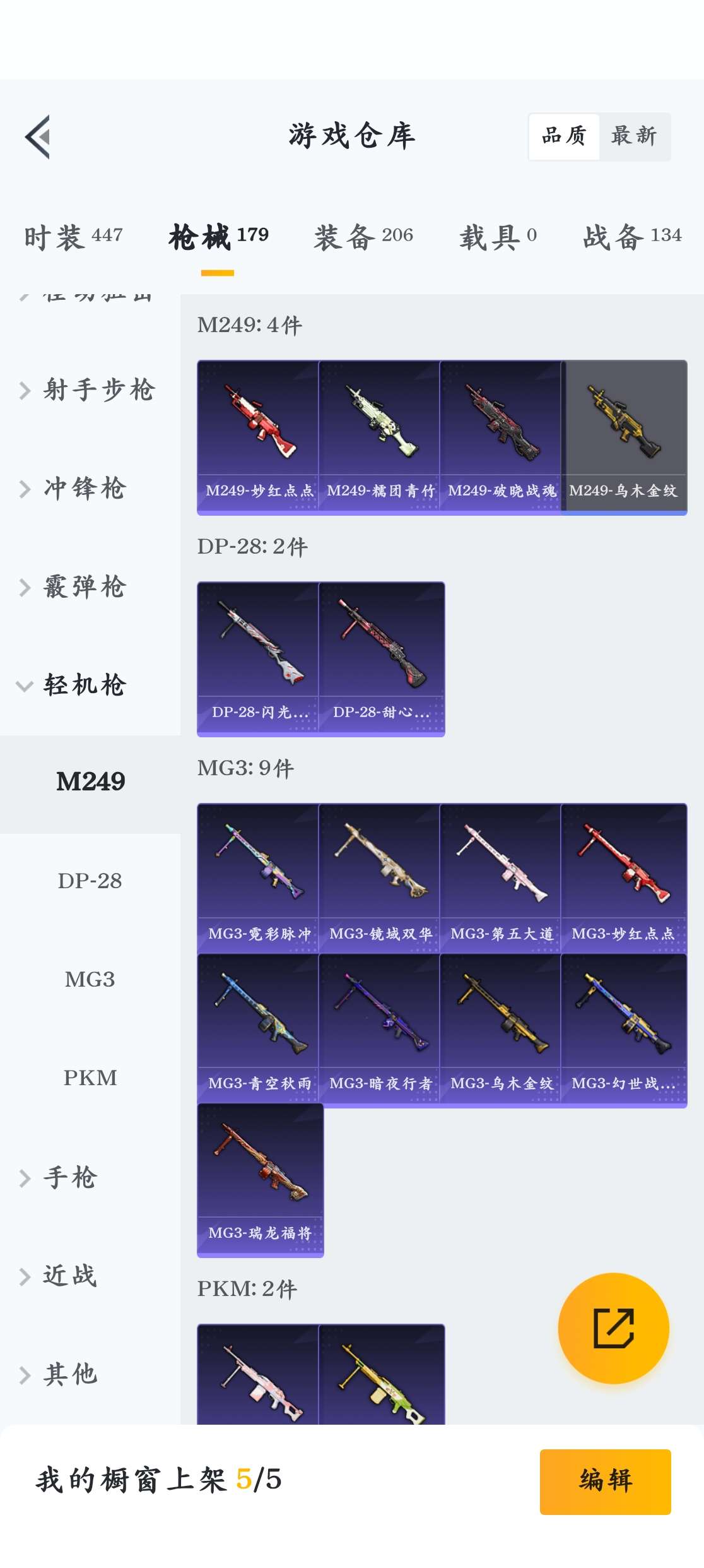The width and height of the screenshot is (704, 1568).
Task: Open the M249-乌木金纹 skin
Action: point(623,437)
